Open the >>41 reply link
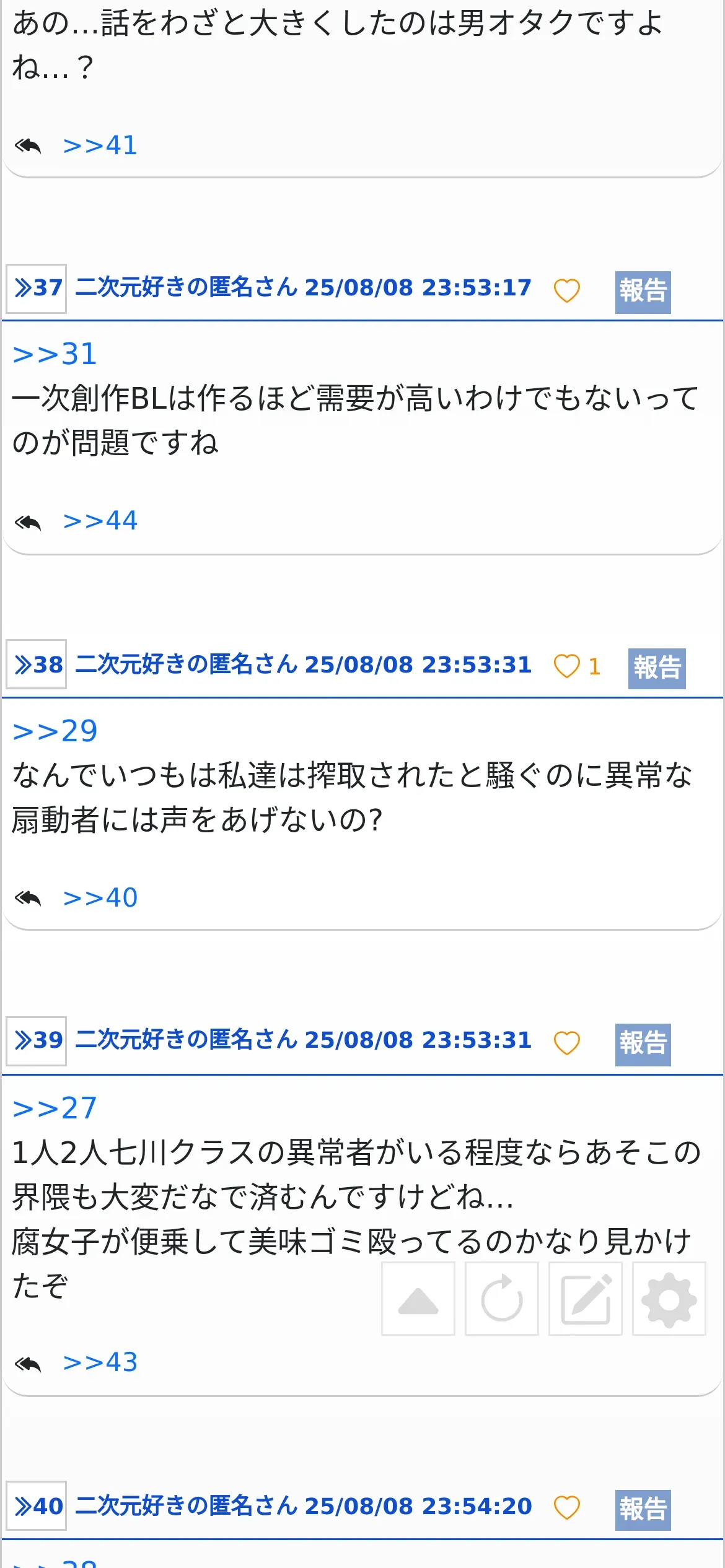 click(100, 146)
